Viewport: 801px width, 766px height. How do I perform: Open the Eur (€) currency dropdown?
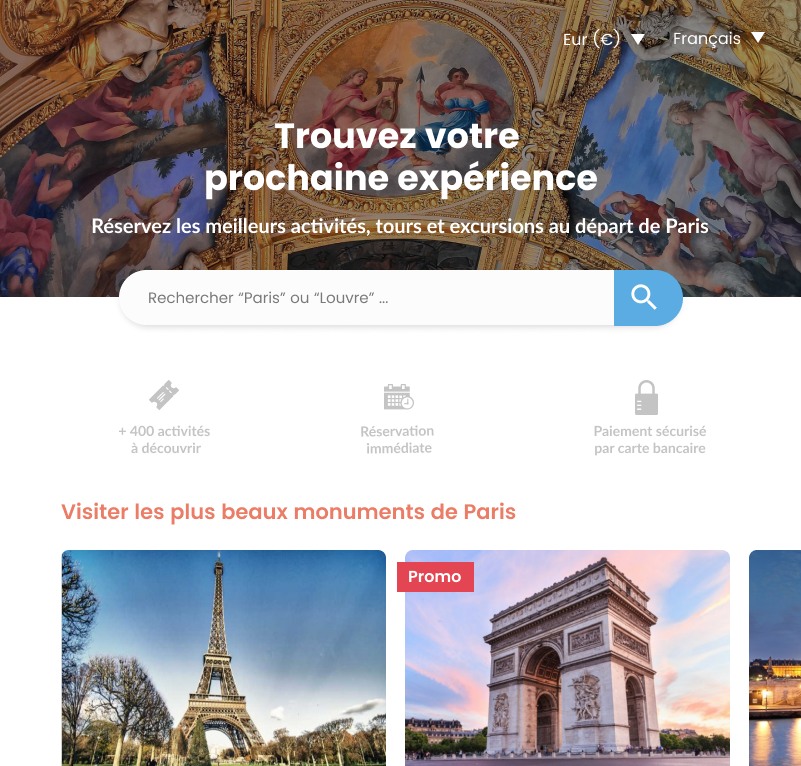click(603, 39)
